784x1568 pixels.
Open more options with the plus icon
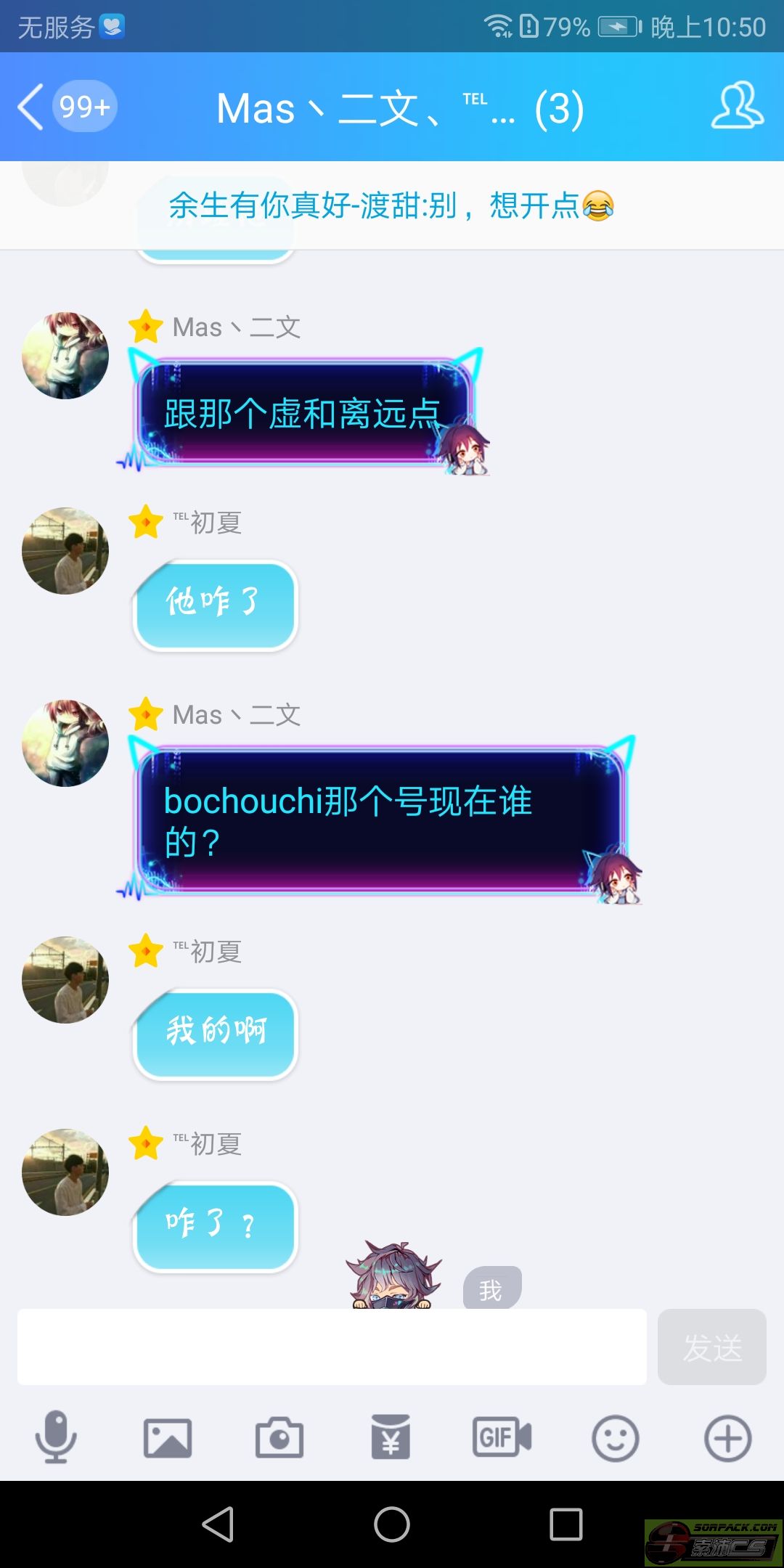click(727, 1438)
